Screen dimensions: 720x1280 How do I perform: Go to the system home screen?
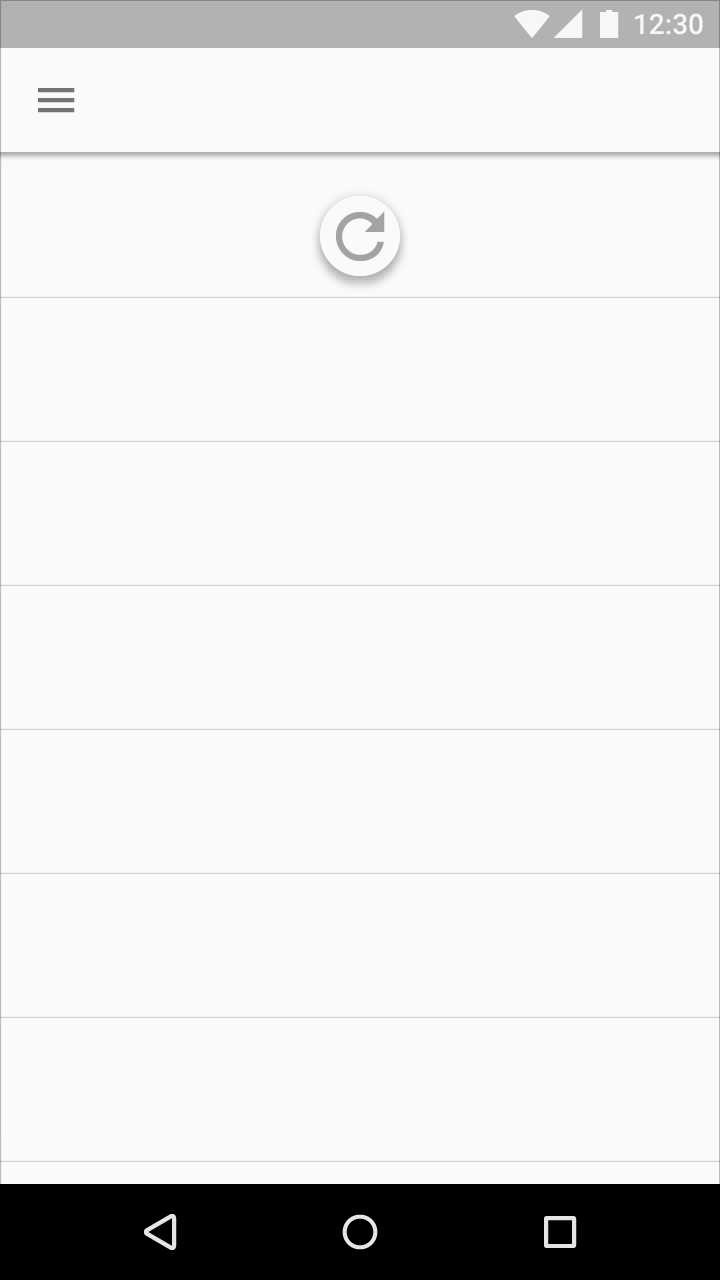[x=360, y=1231]
